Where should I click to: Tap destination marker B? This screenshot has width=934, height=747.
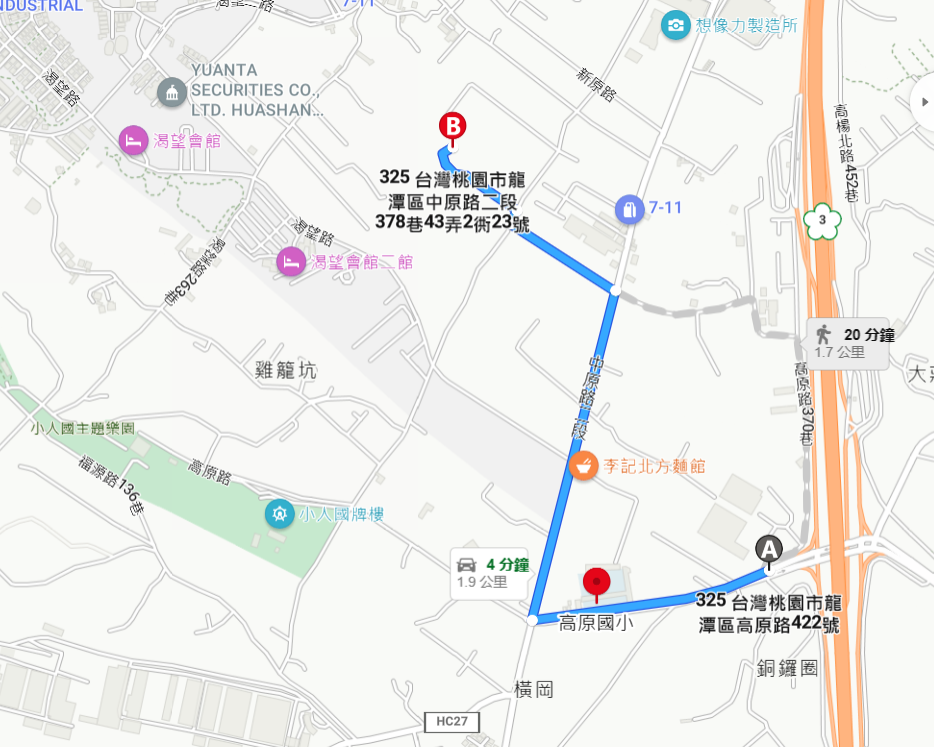pos(453,127)
